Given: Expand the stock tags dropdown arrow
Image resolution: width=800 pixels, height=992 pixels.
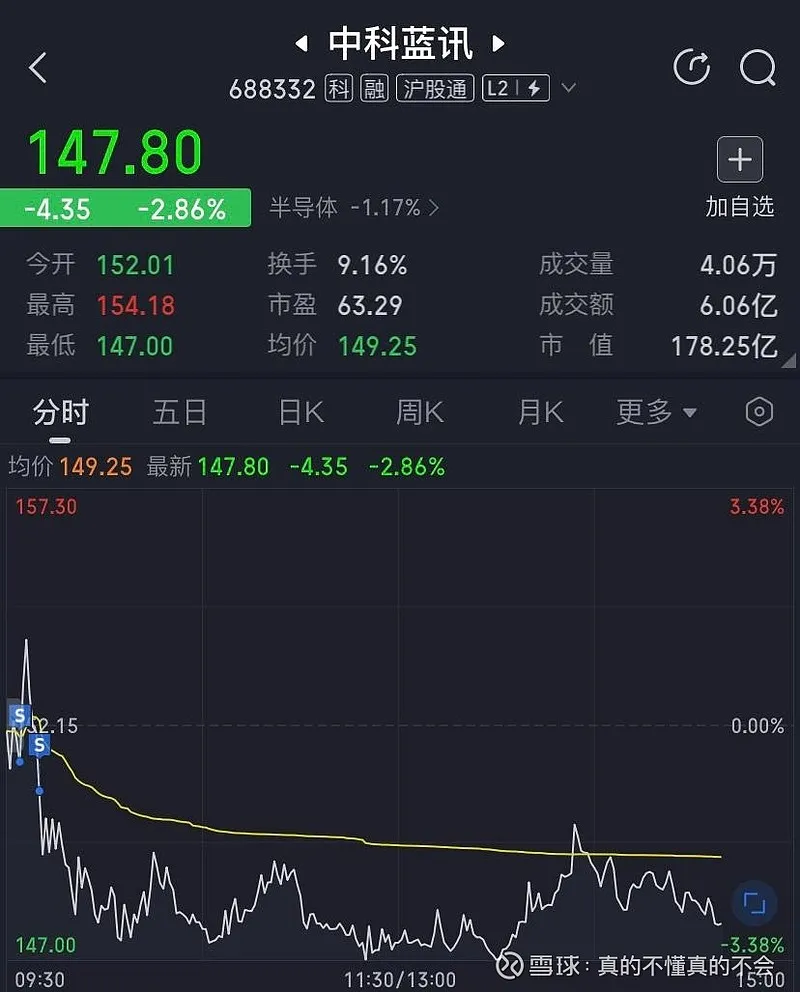Looking at the screenshot, I should [x=568, y=88].
